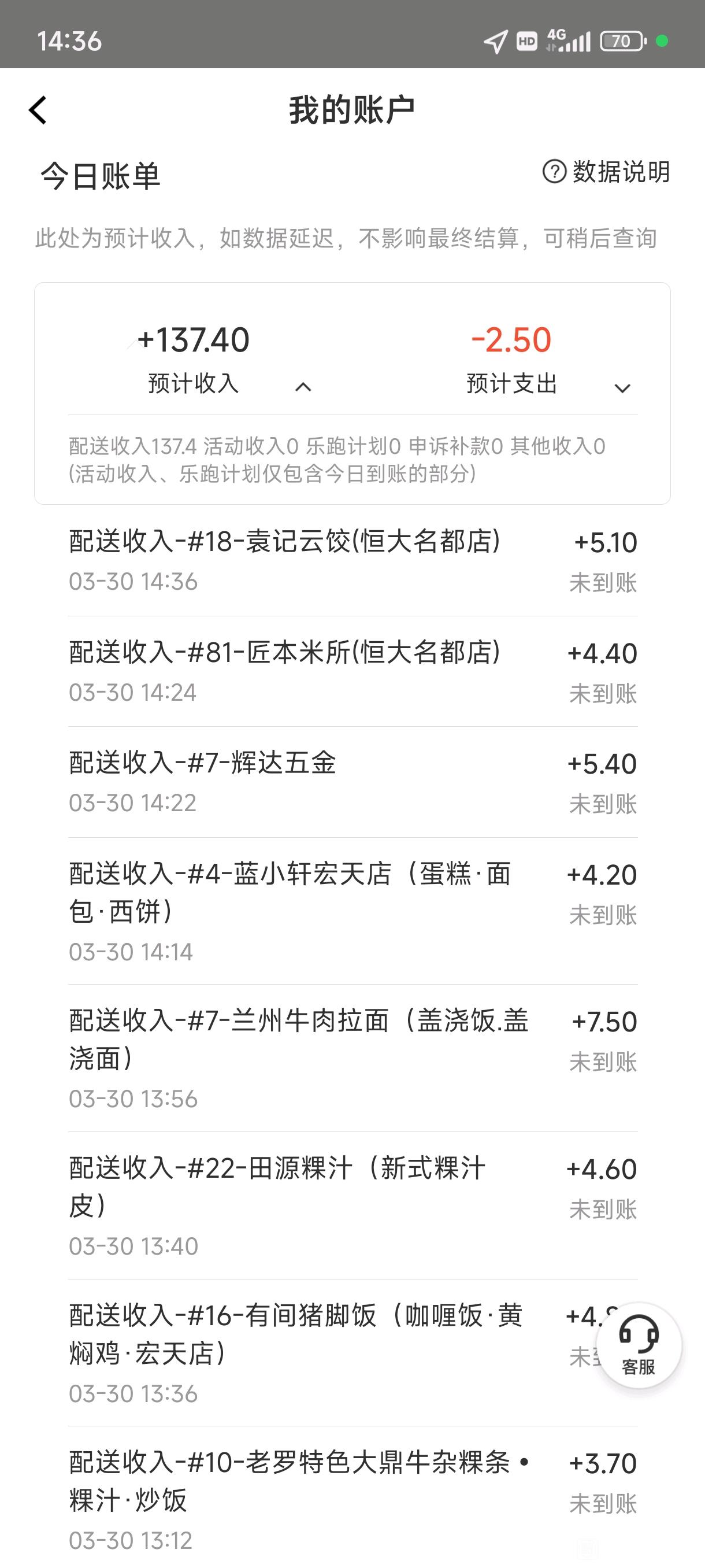Expand the 预计支出 details

tap(622, 388)
